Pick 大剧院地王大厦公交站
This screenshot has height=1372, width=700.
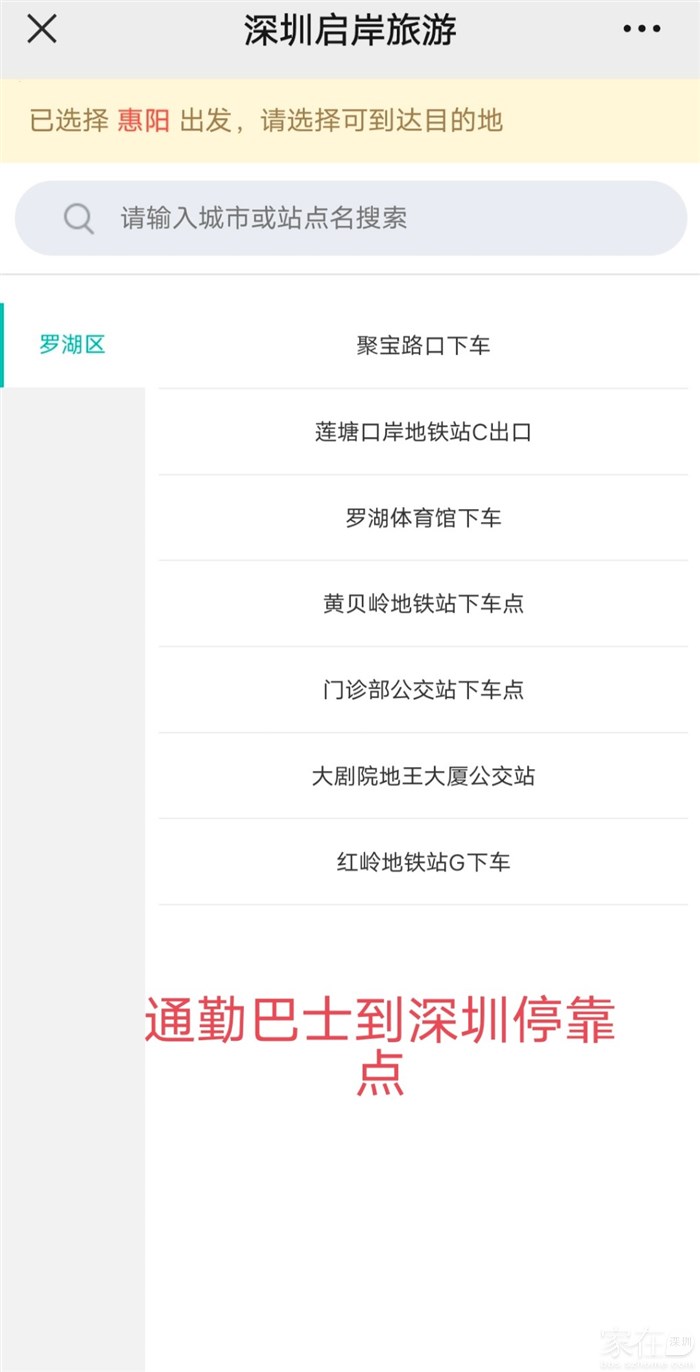[423, 776]
